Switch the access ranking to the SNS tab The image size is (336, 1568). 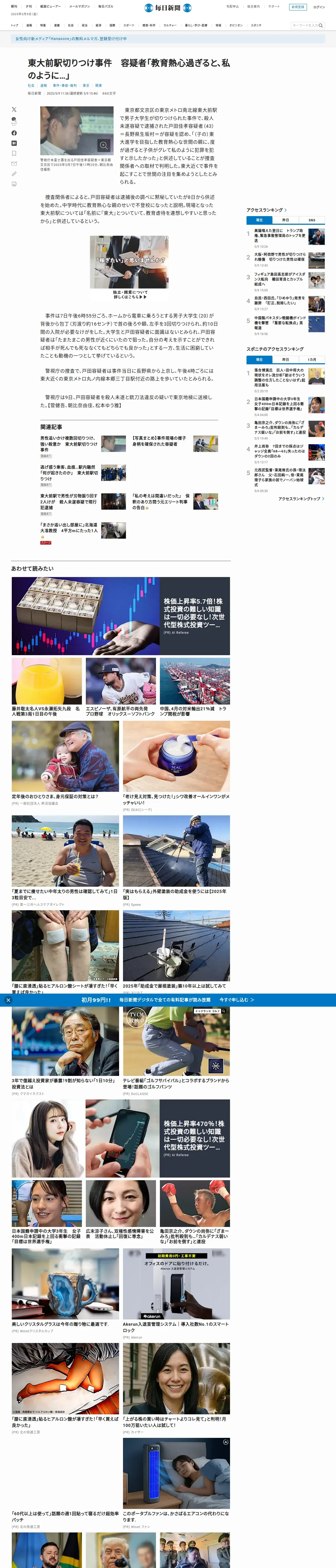(x=312, y=220)
